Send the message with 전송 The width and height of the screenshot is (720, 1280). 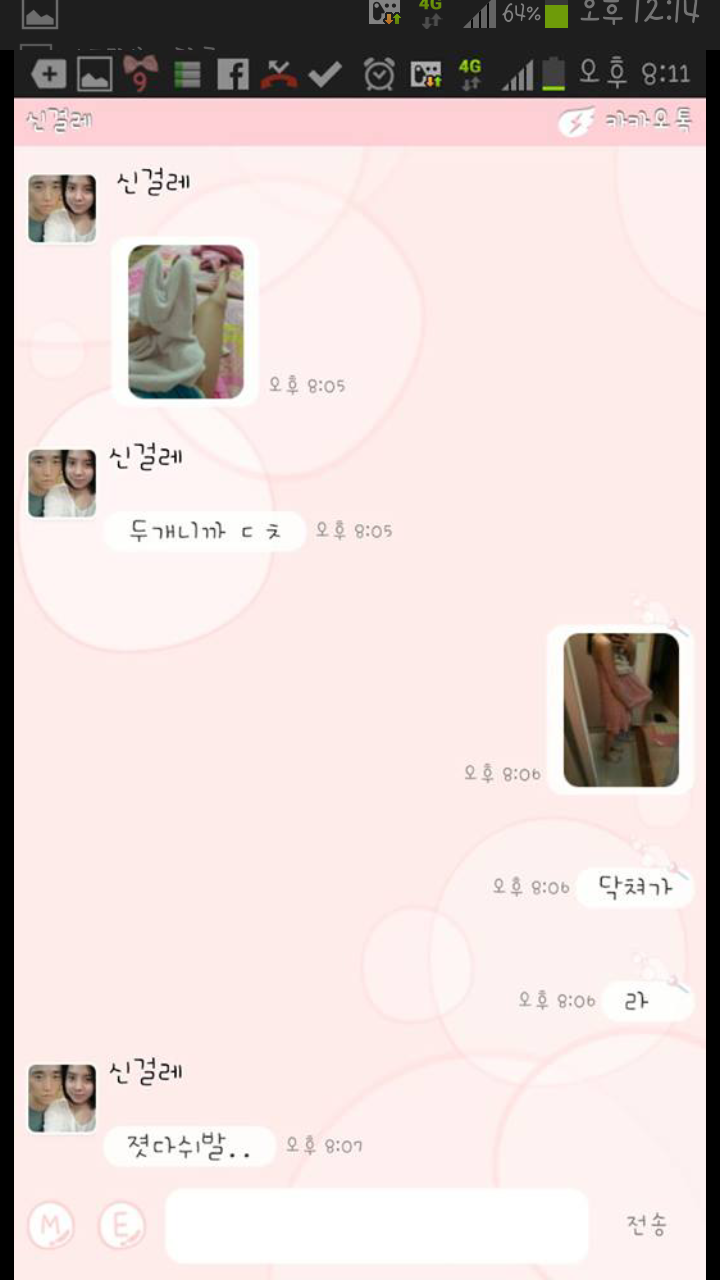click(x=646, y=1224)
